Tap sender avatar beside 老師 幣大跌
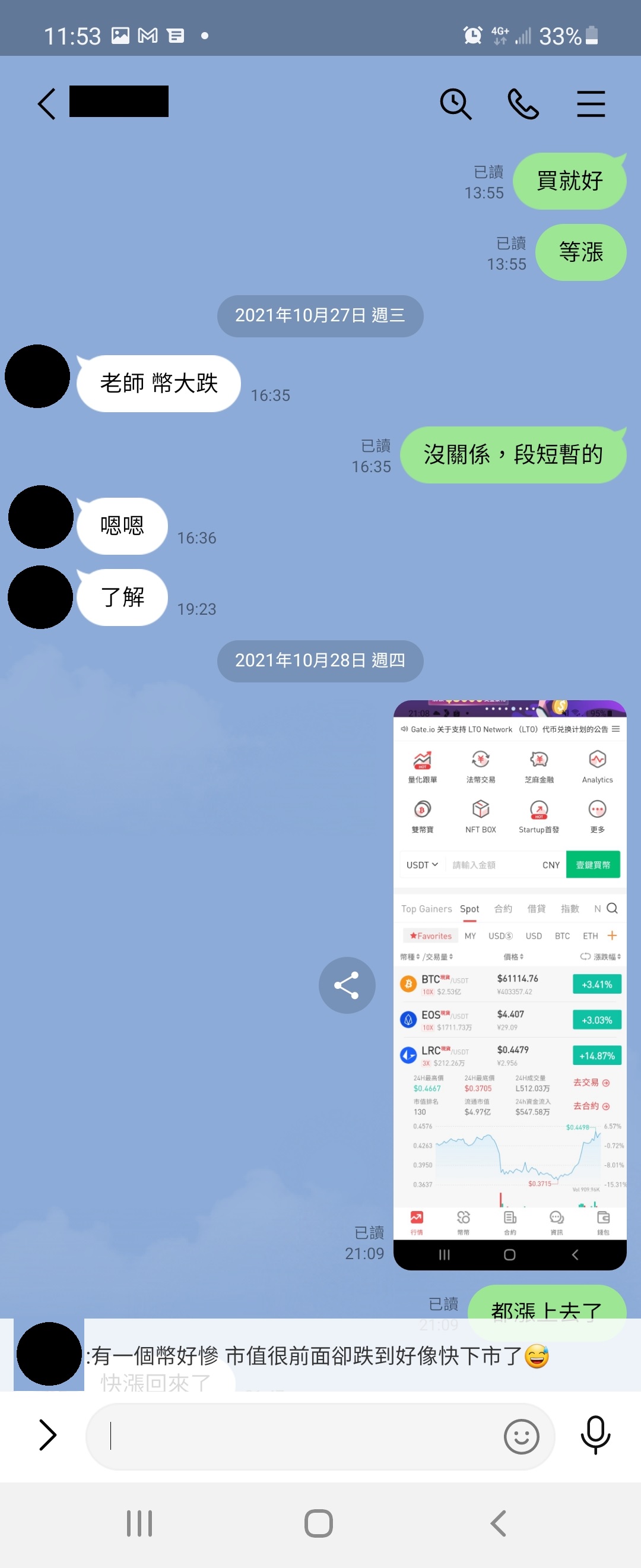 tap(38, 376)
